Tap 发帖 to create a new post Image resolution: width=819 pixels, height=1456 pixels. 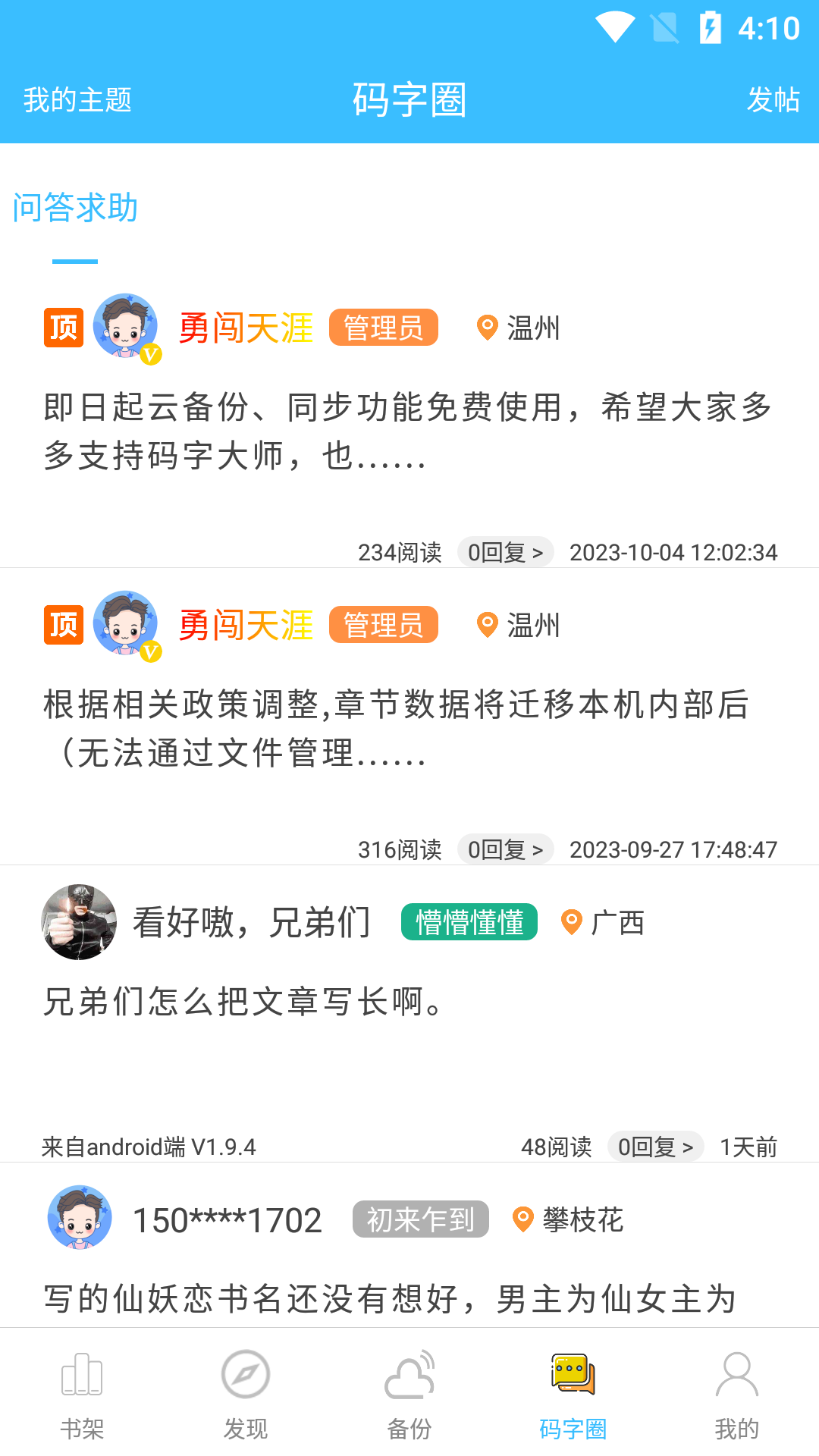(x=772, y=99)
